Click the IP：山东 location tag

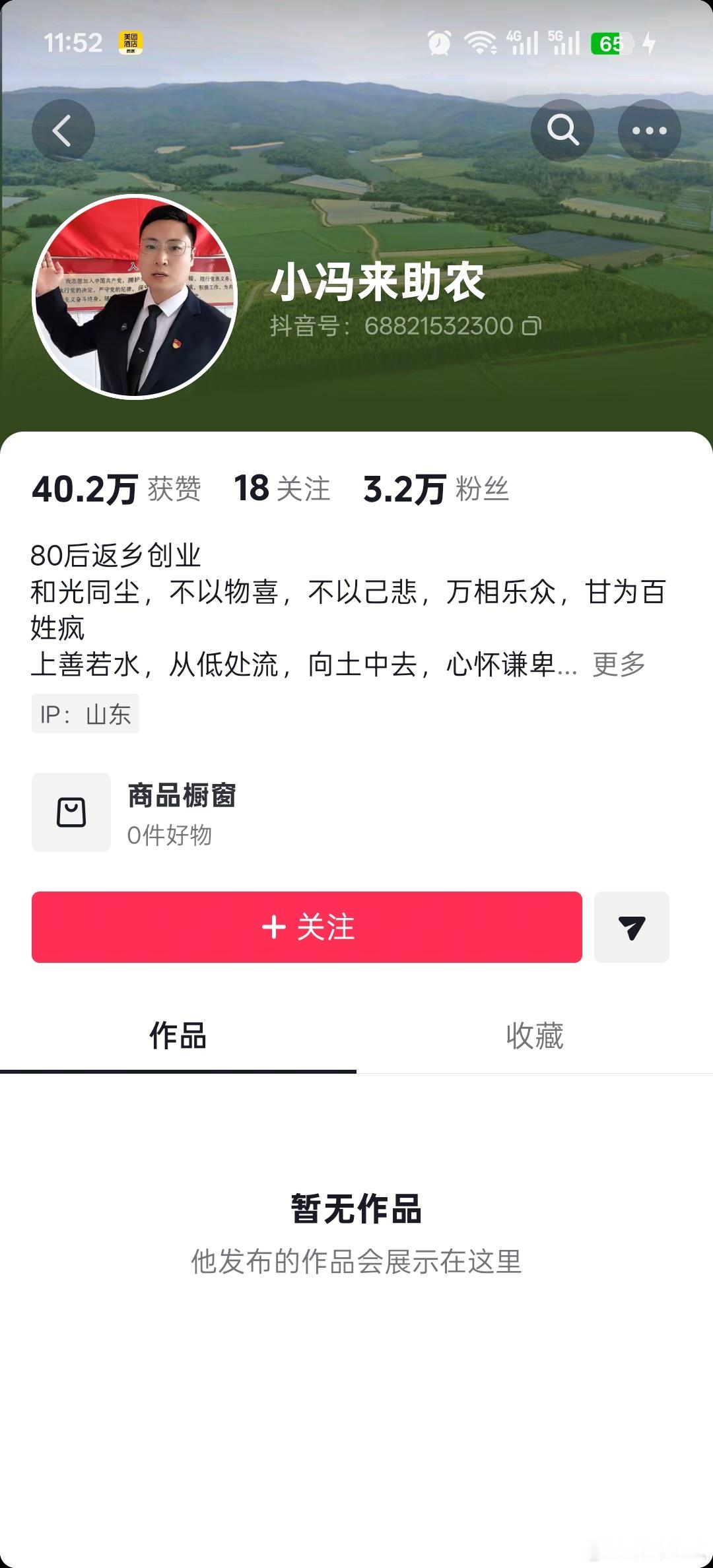86,713
